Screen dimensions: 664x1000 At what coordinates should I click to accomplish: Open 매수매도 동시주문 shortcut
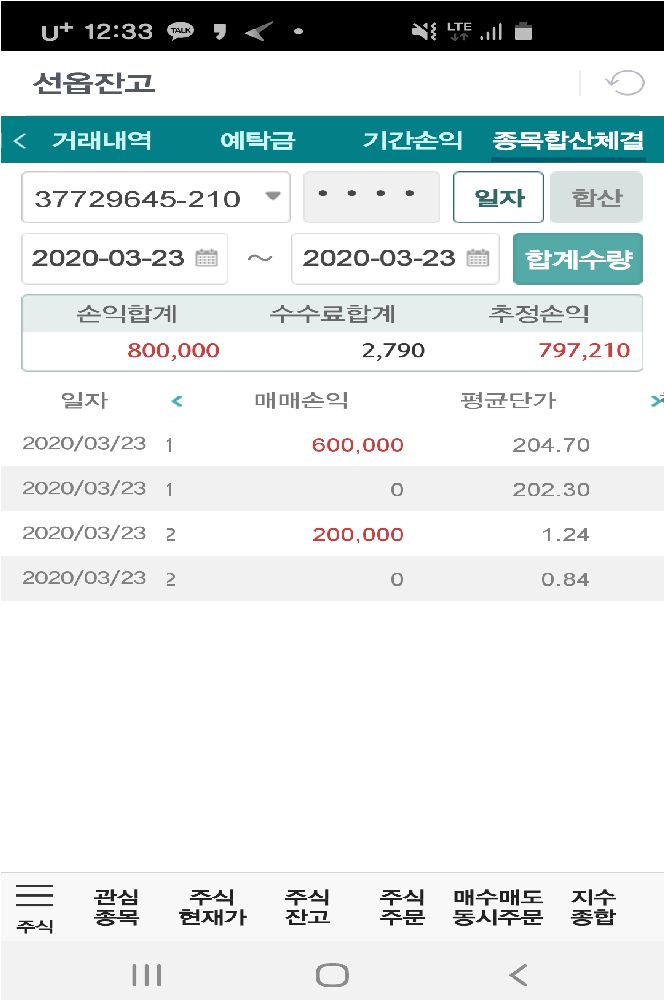(x=497, y=907)
